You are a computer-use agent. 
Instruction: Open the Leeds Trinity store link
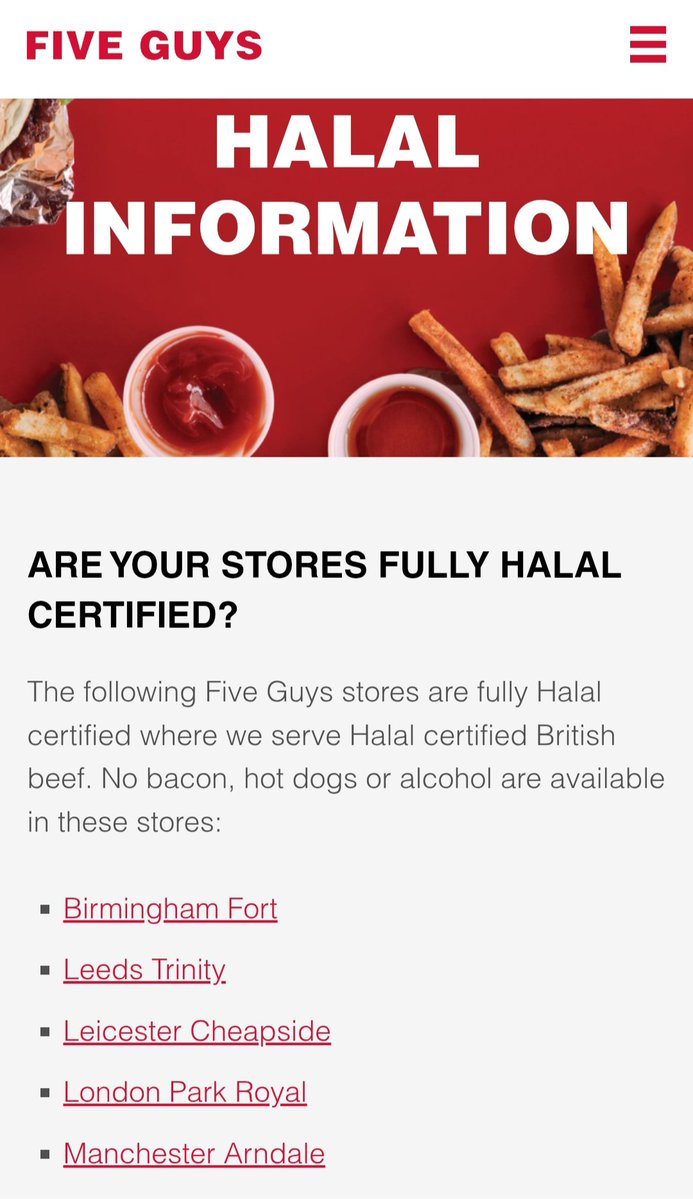click(144, 970)
